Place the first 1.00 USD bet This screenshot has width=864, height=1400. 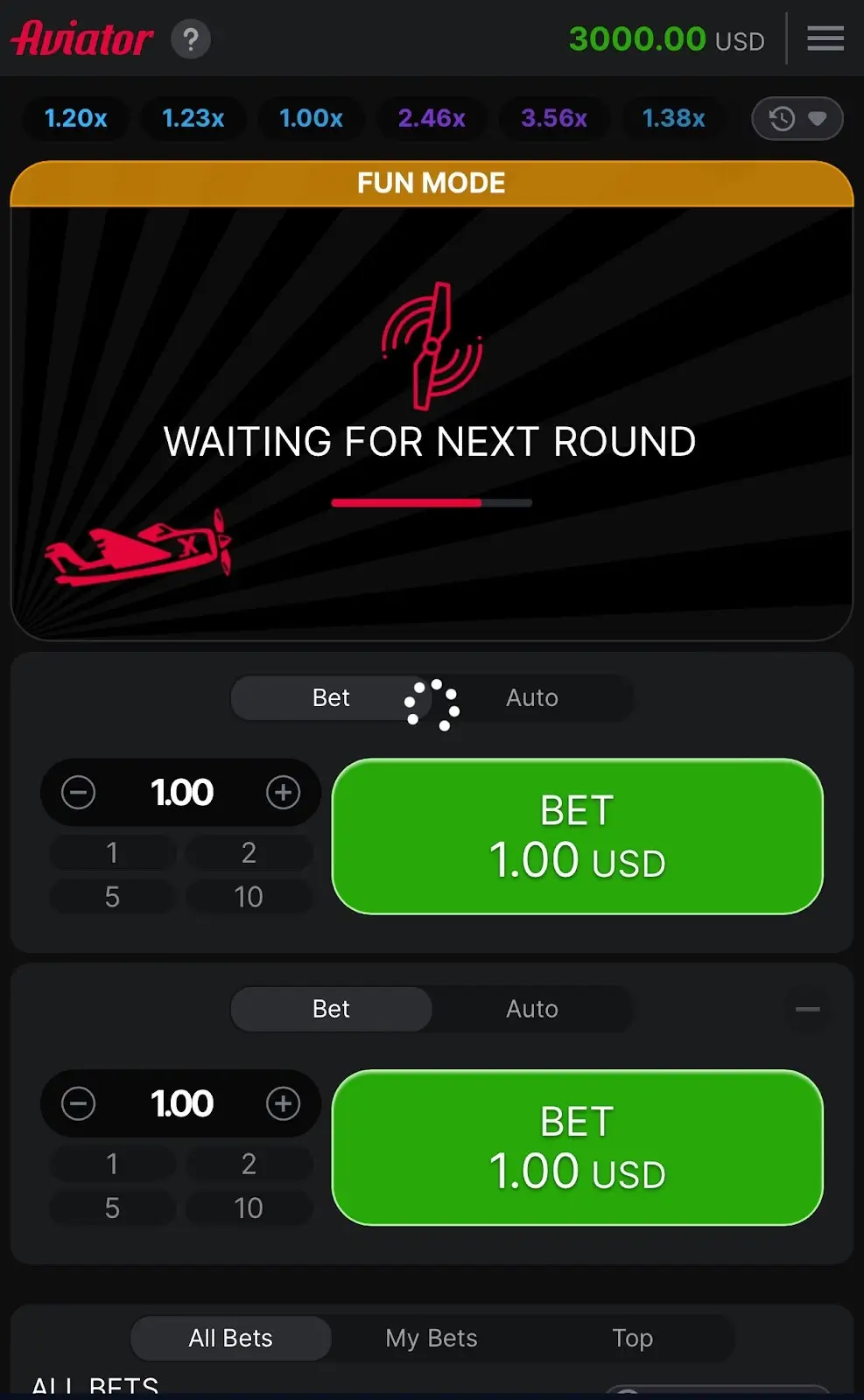point(577,836)
